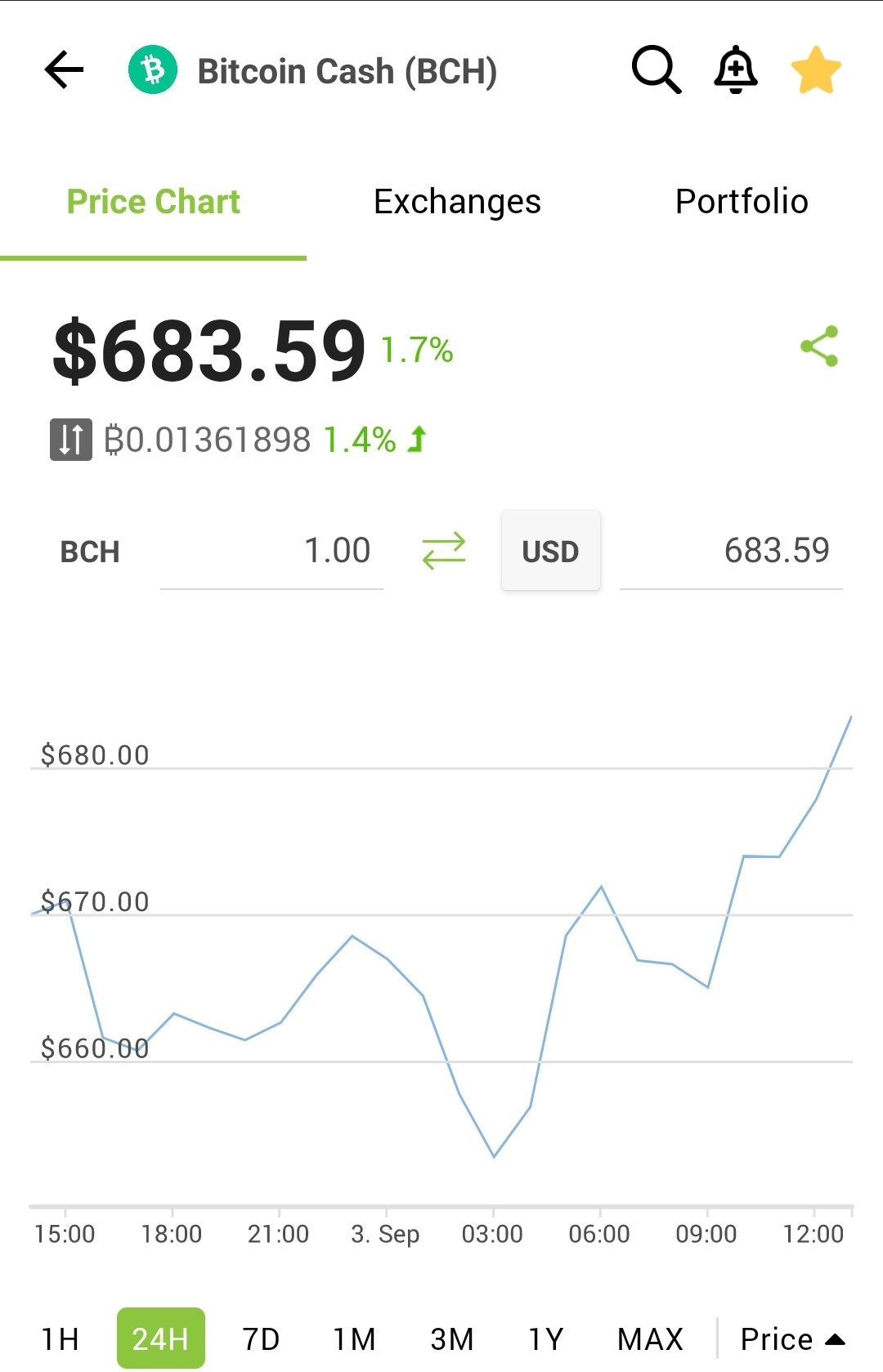883x1372 pixels.
Task: Edit the BCH amount field
Action: click(271, 551)
